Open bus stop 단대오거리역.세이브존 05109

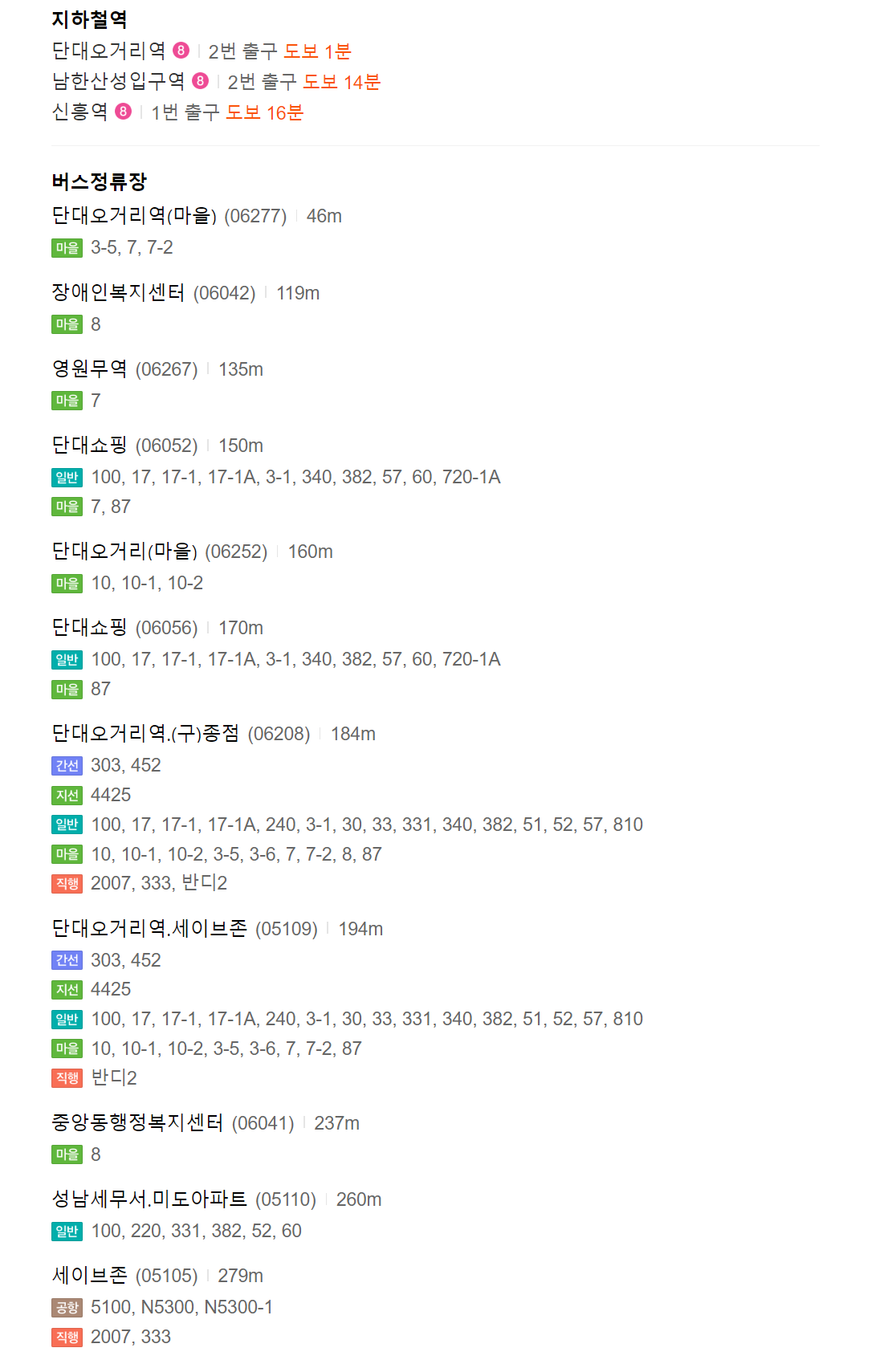[149, 929]
